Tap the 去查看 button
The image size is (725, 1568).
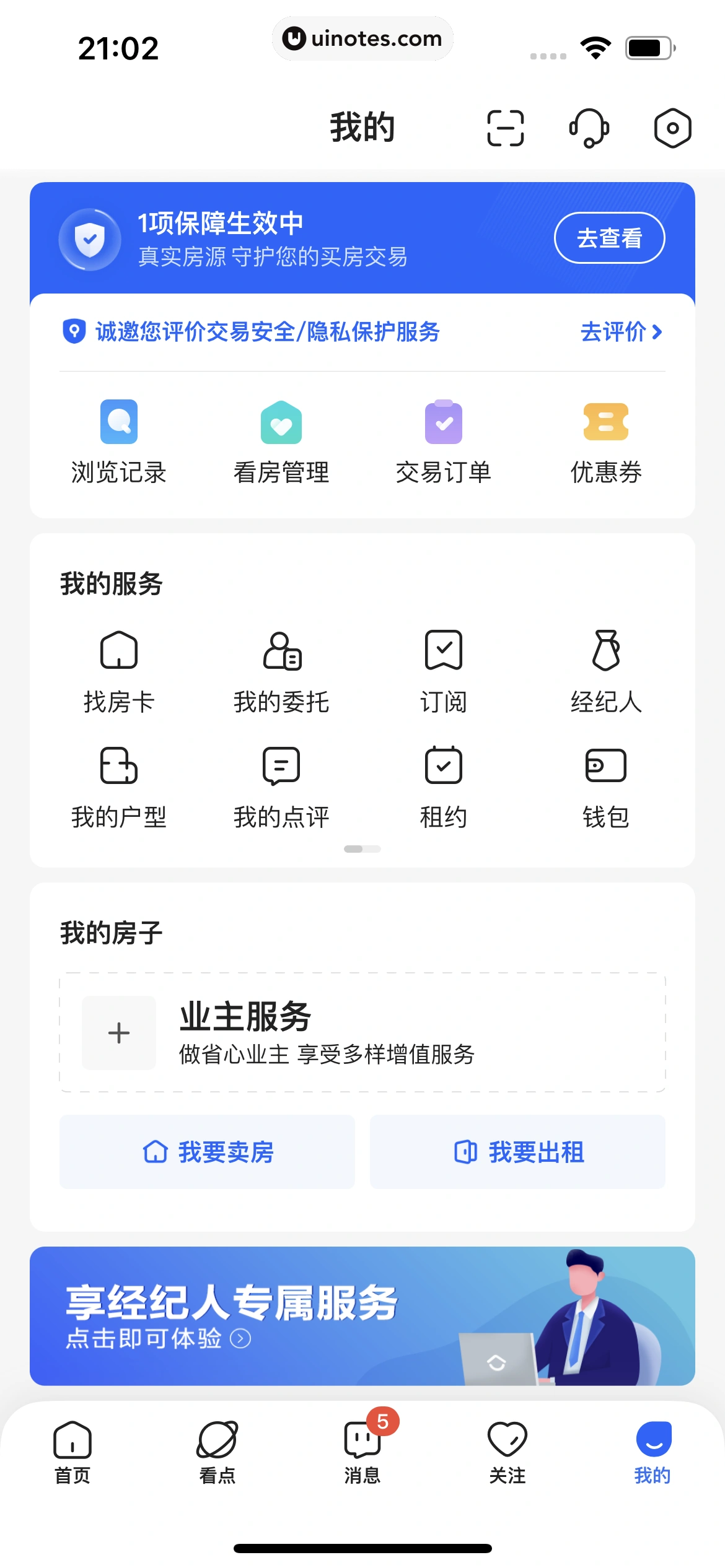(609, 238)
